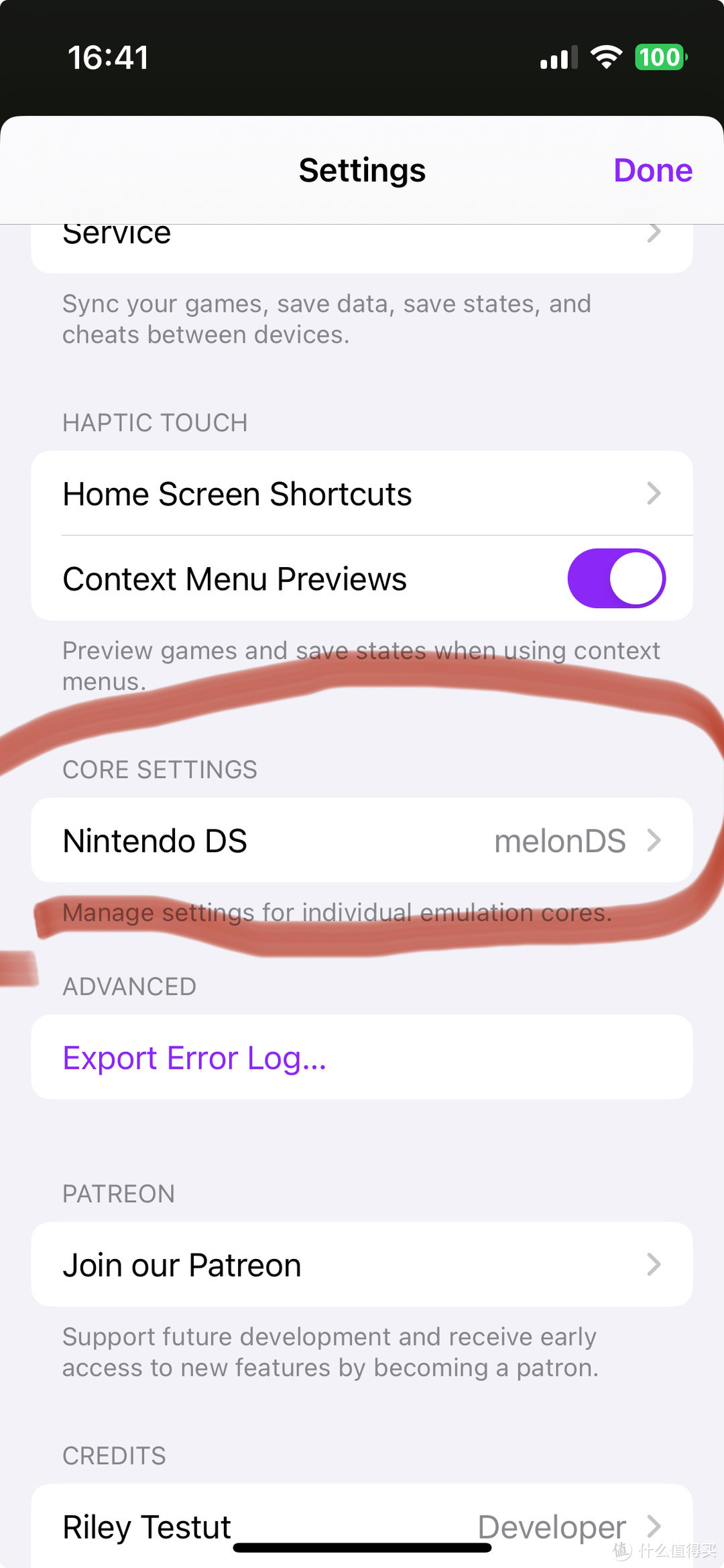Toggle Context Menu Previews off

pos(615,579)
